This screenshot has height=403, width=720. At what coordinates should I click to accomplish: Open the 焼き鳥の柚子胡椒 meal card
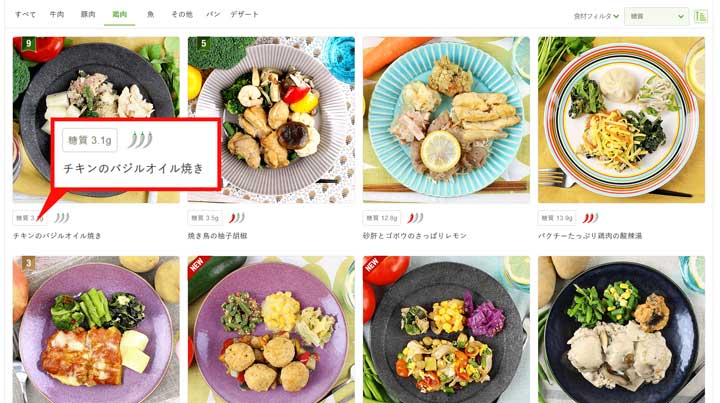click(271, 120)
